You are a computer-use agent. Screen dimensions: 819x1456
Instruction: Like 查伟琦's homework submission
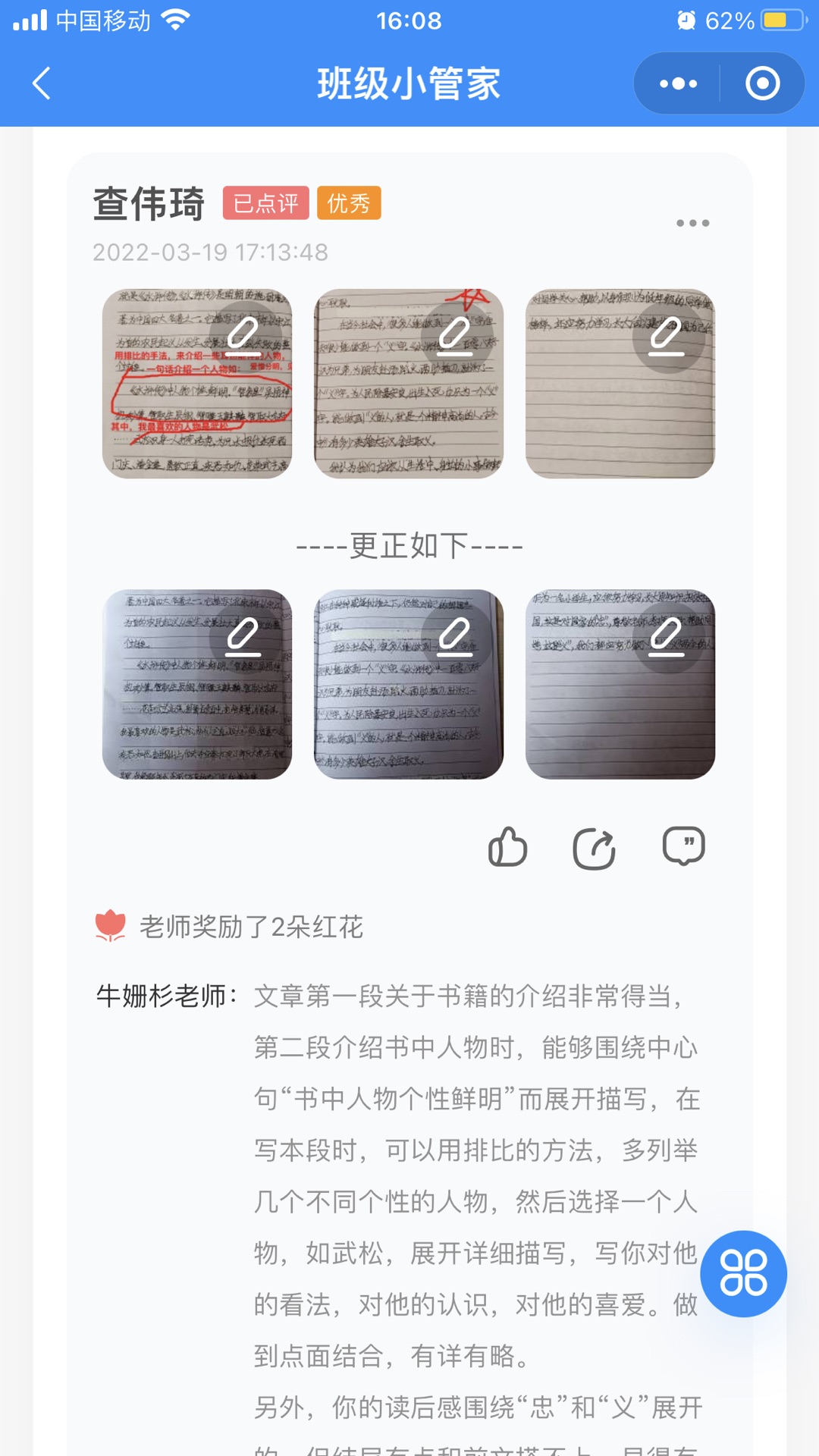click(507, 847)
